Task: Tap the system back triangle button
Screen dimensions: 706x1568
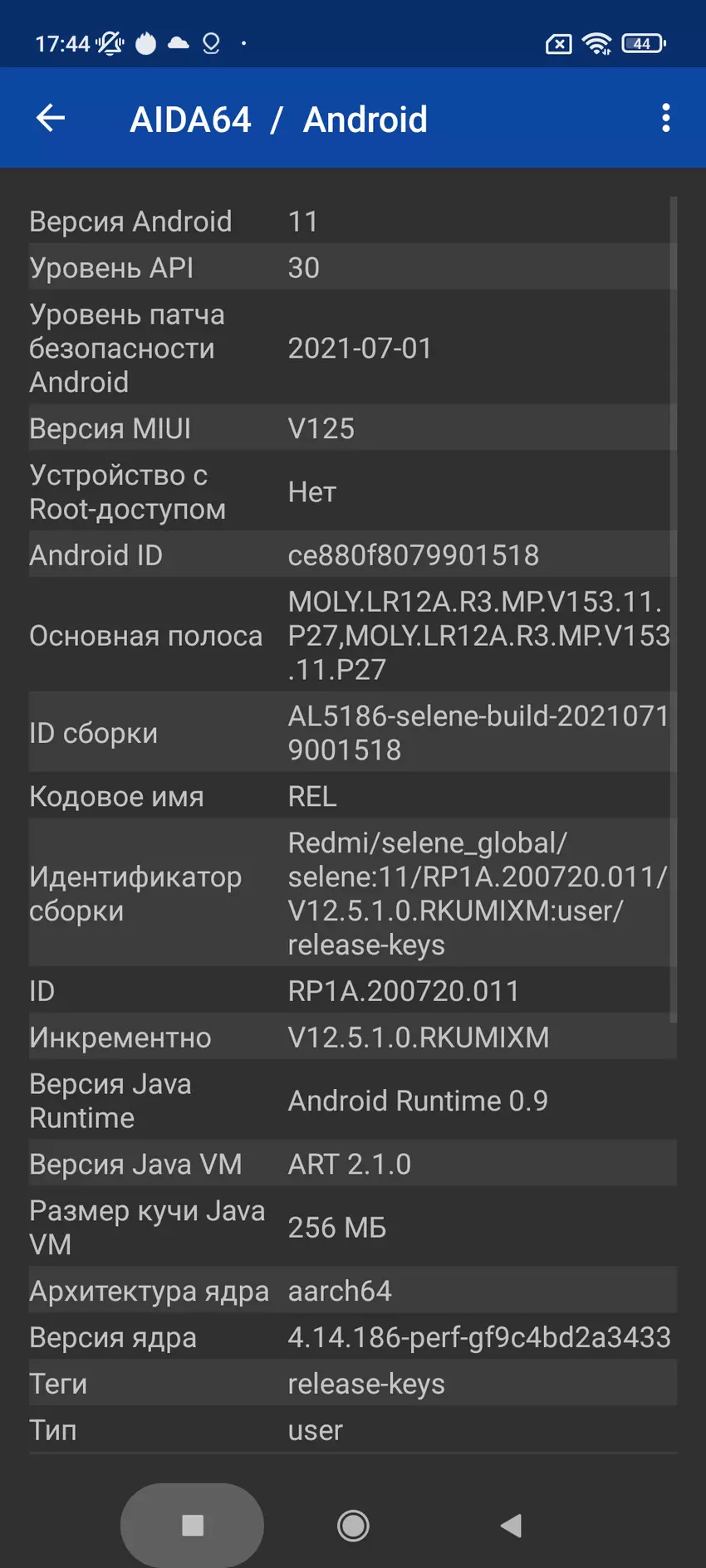Action: pos(512,1525)
